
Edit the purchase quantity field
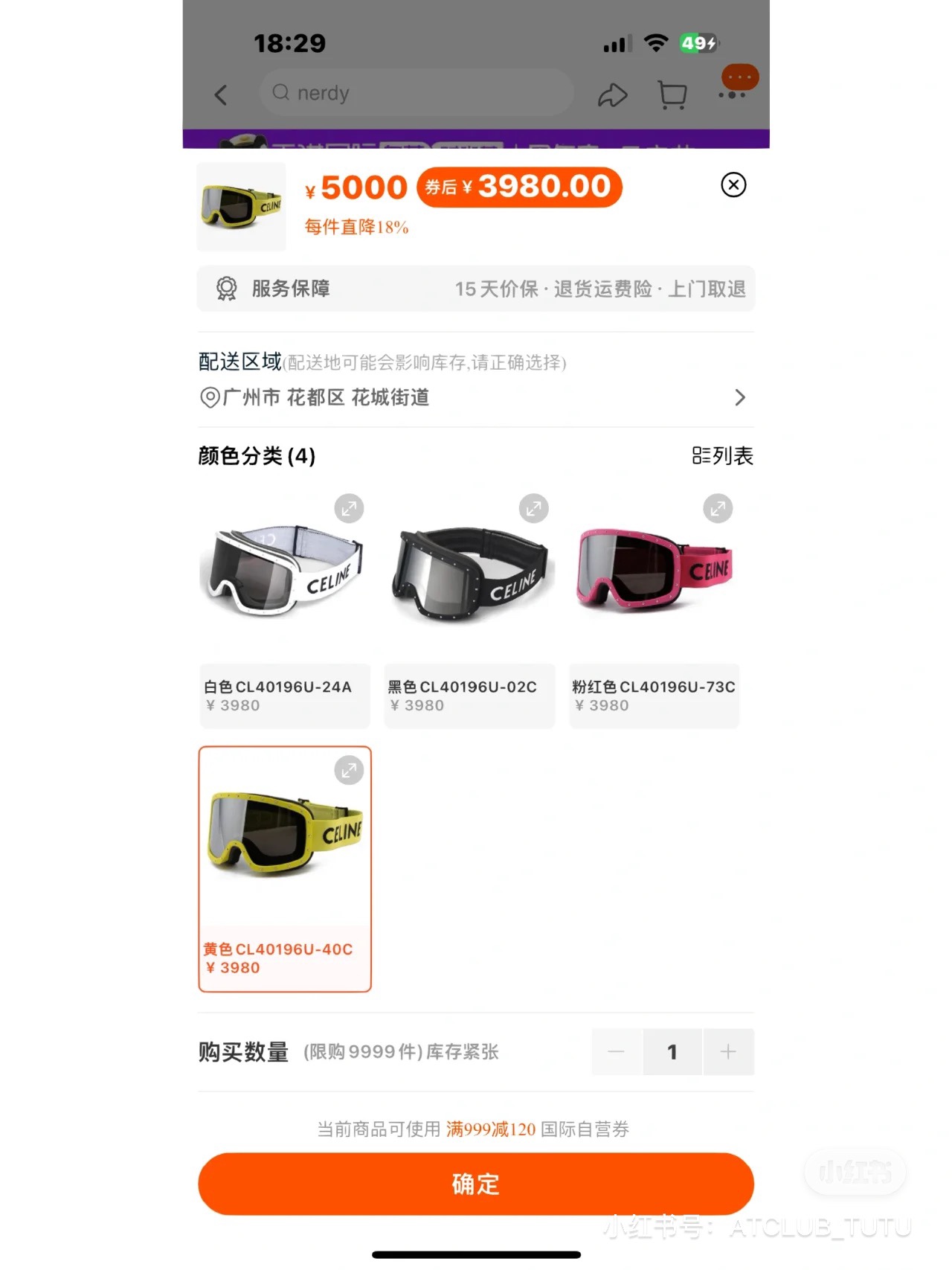click(x=672, y=1051)
